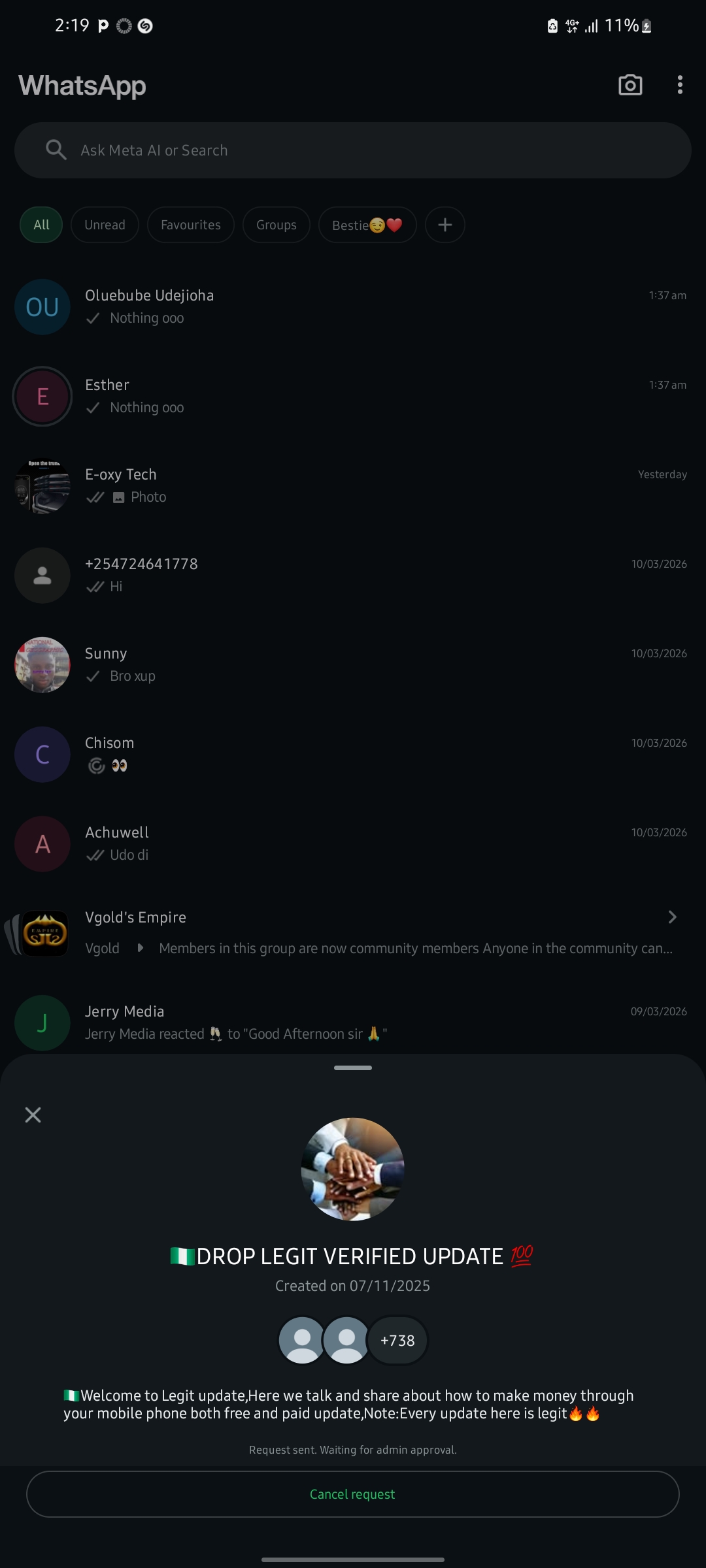The width and height of the screenshot is (706, 1568).
Task: Select the Bestie filter chip
Action: (x=367, y=225)
